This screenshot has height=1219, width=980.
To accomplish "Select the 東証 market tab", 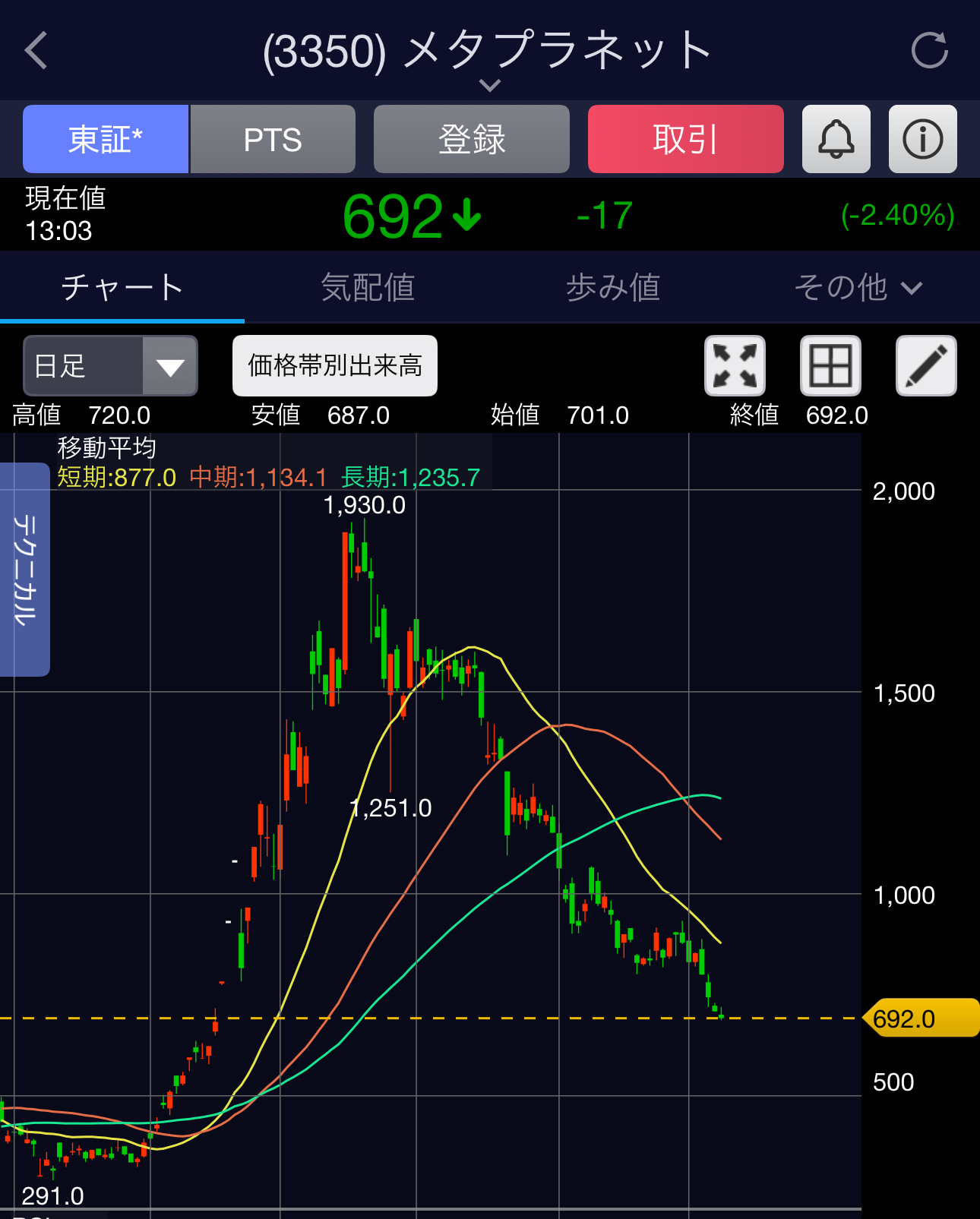I will click(106, 140).
